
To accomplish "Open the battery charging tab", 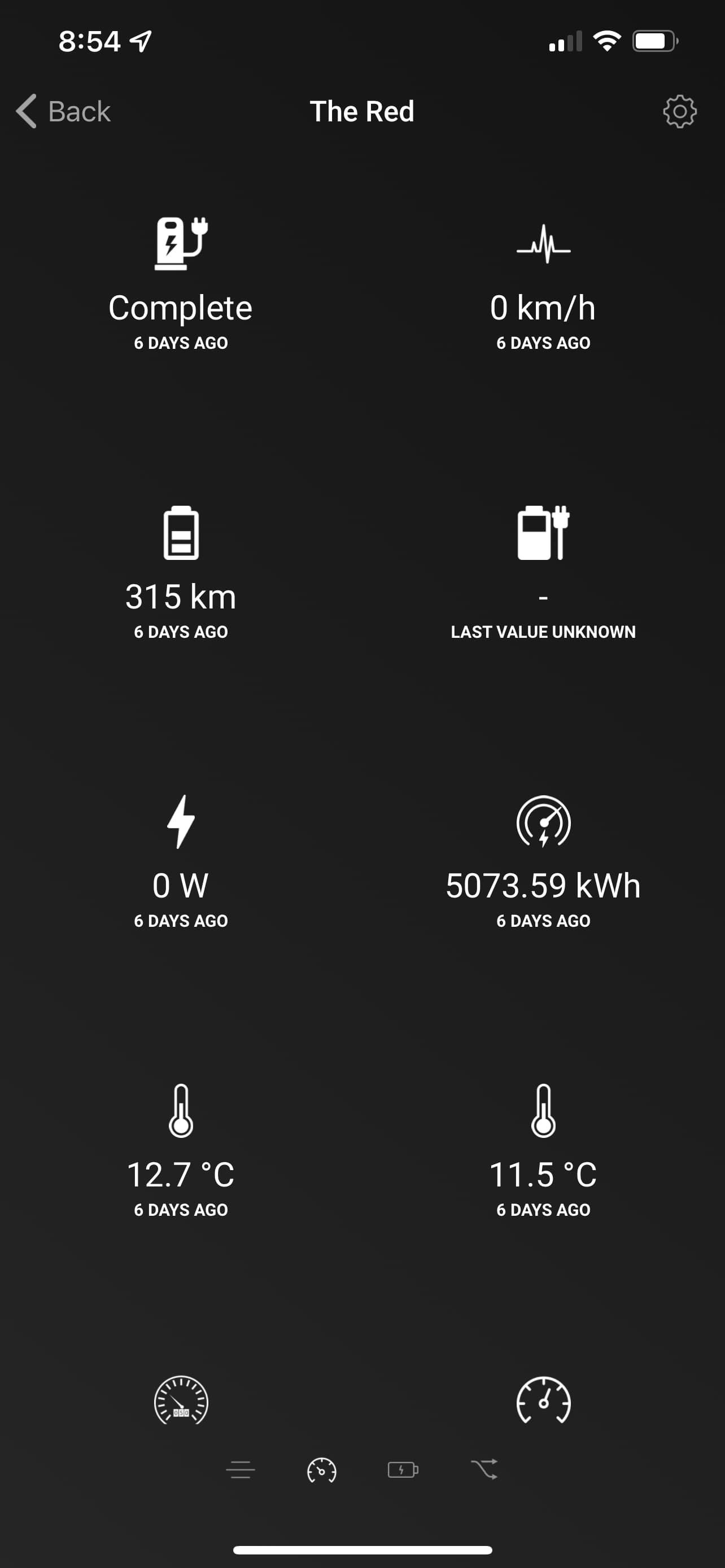I will coord(403,1470).
